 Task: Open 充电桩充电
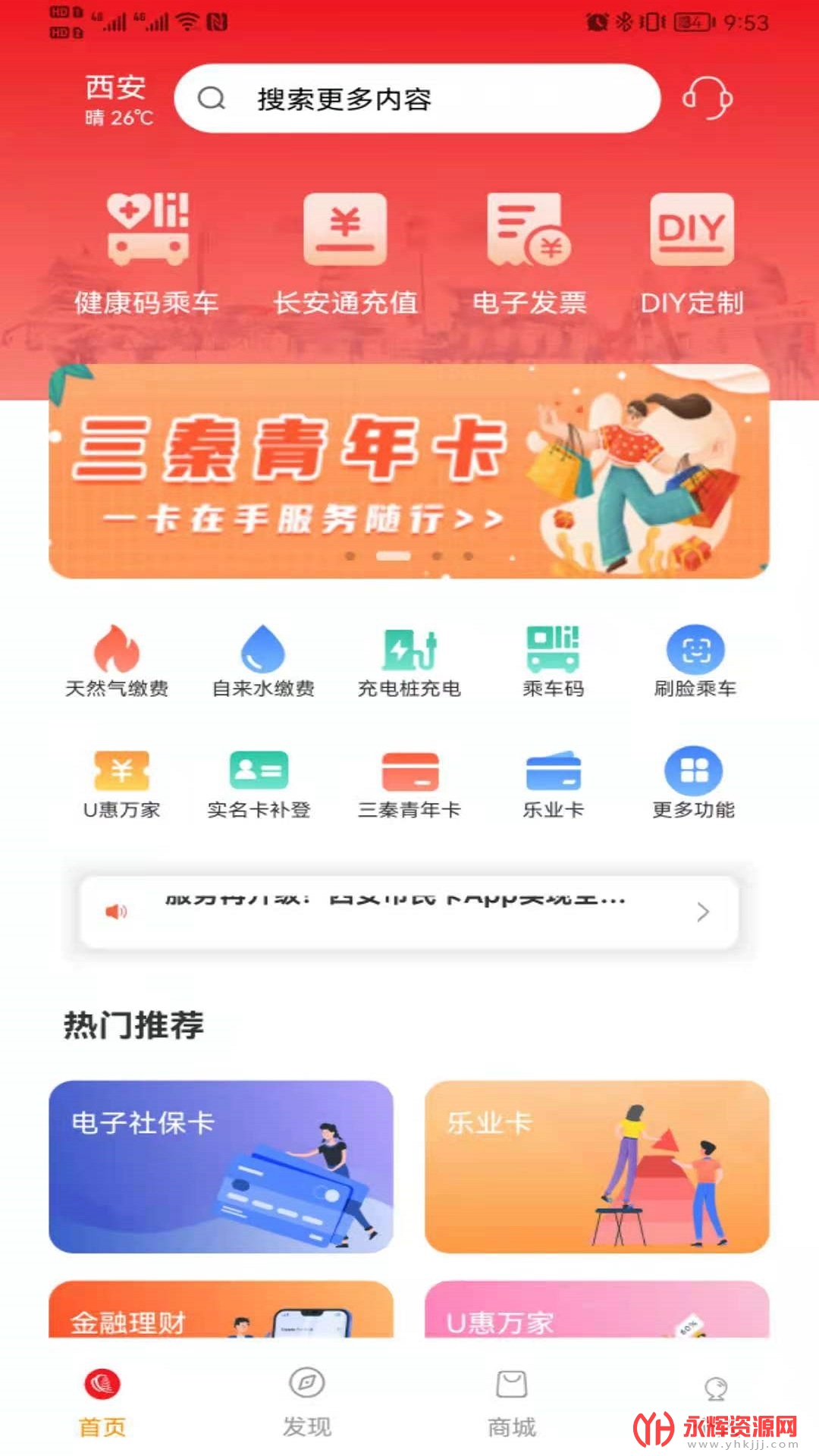click(x=409, y=661)
